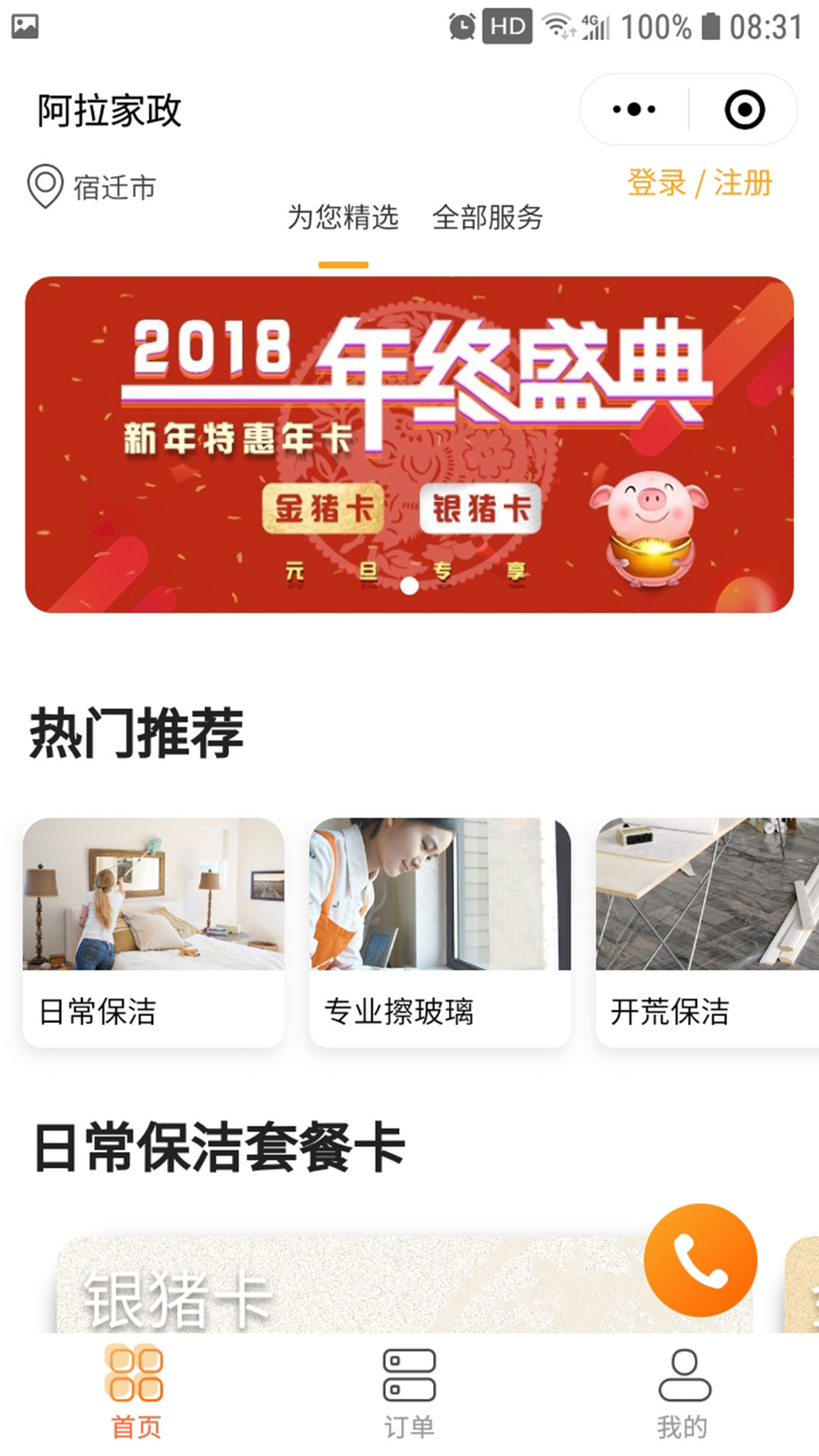
Task: Switch to the 订单 tab
Action: pos(409,1392)
